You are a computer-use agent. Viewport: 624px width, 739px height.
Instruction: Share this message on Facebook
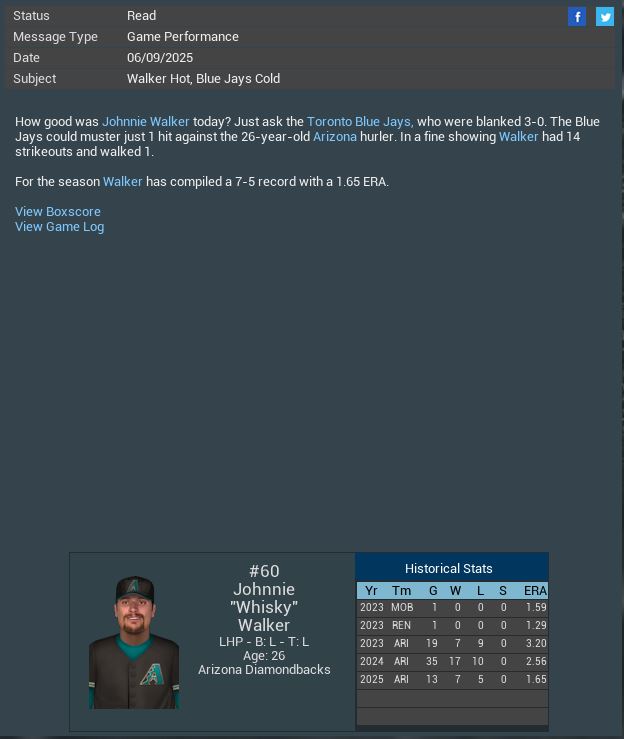[x=577, y=17]
